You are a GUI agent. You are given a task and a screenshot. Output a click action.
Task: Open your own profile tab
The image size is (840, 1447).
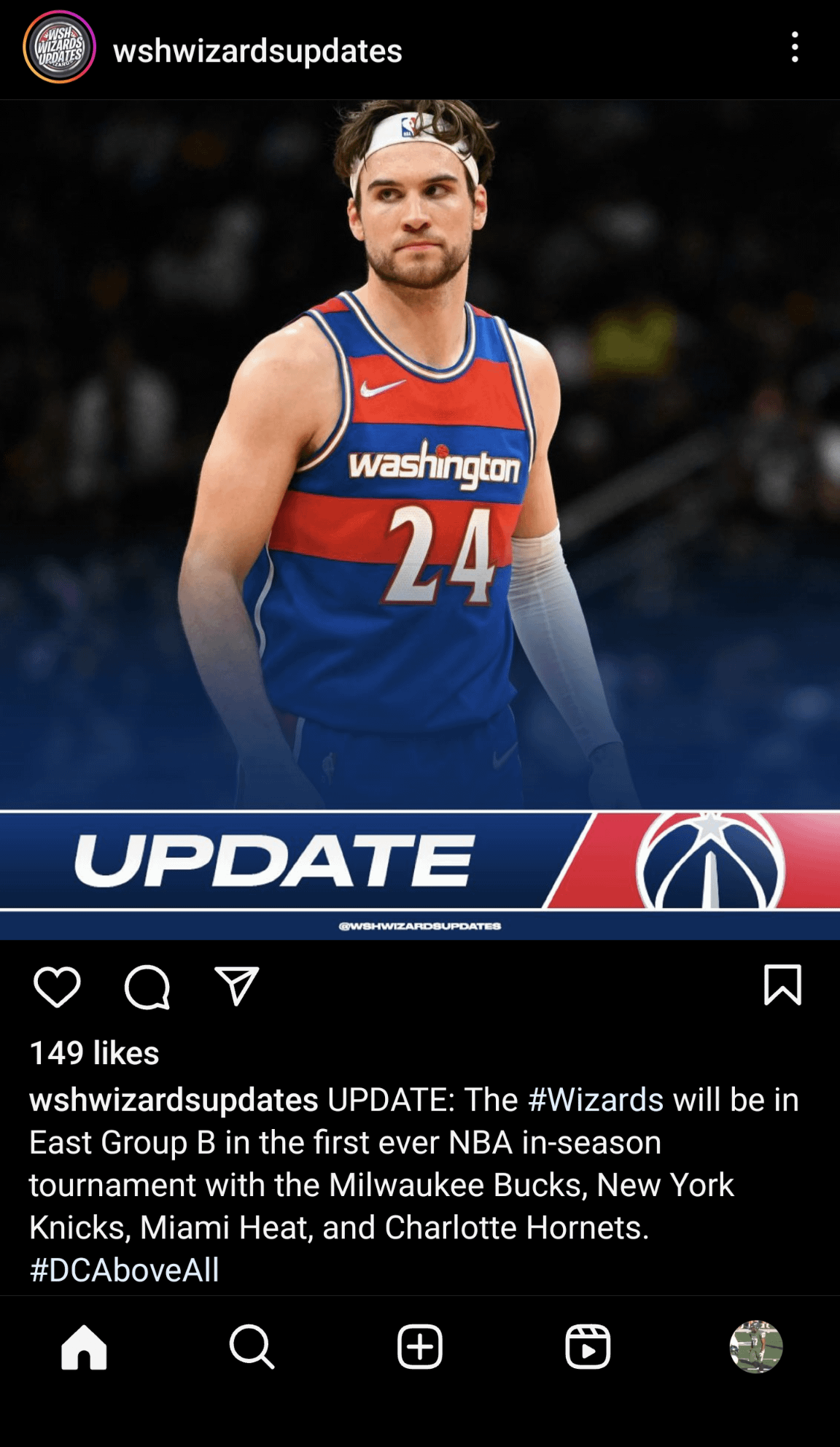tap(756, 1346)
